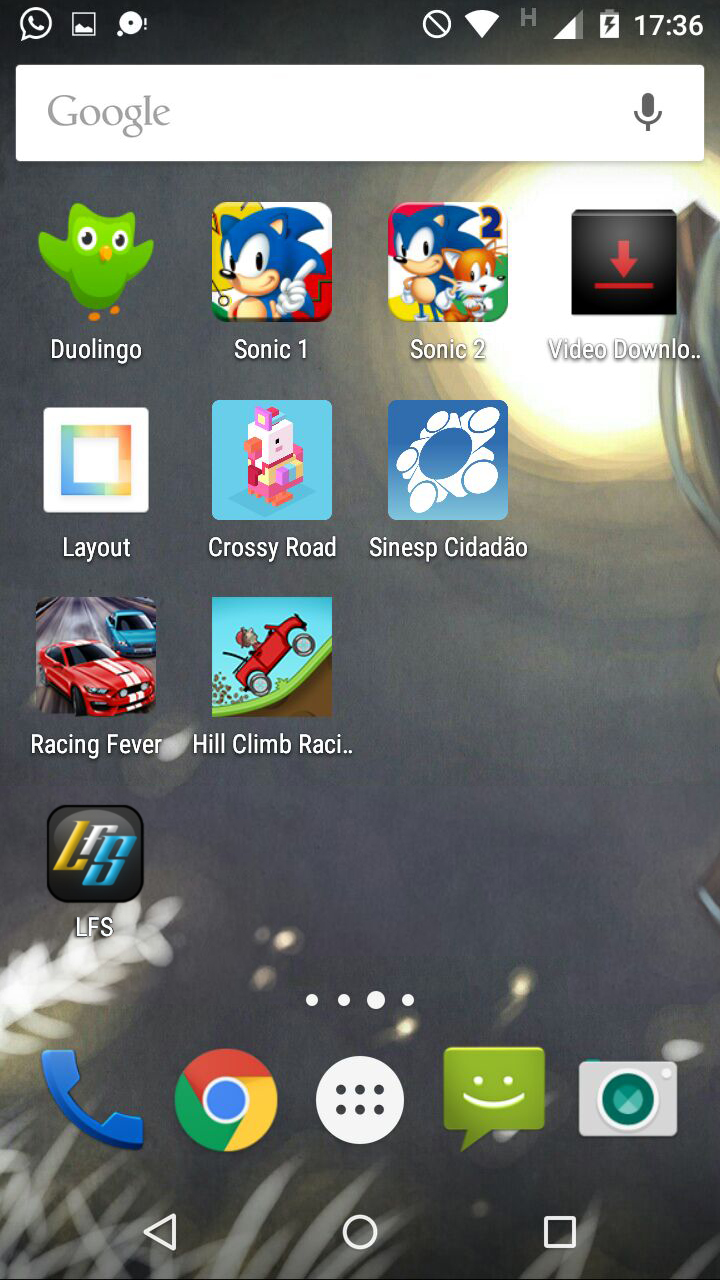The height and width of the screenshot is (1280, 720).
Task: Open the Sonic 2 game
Action: pyautogui.click(x=448, y=263)
